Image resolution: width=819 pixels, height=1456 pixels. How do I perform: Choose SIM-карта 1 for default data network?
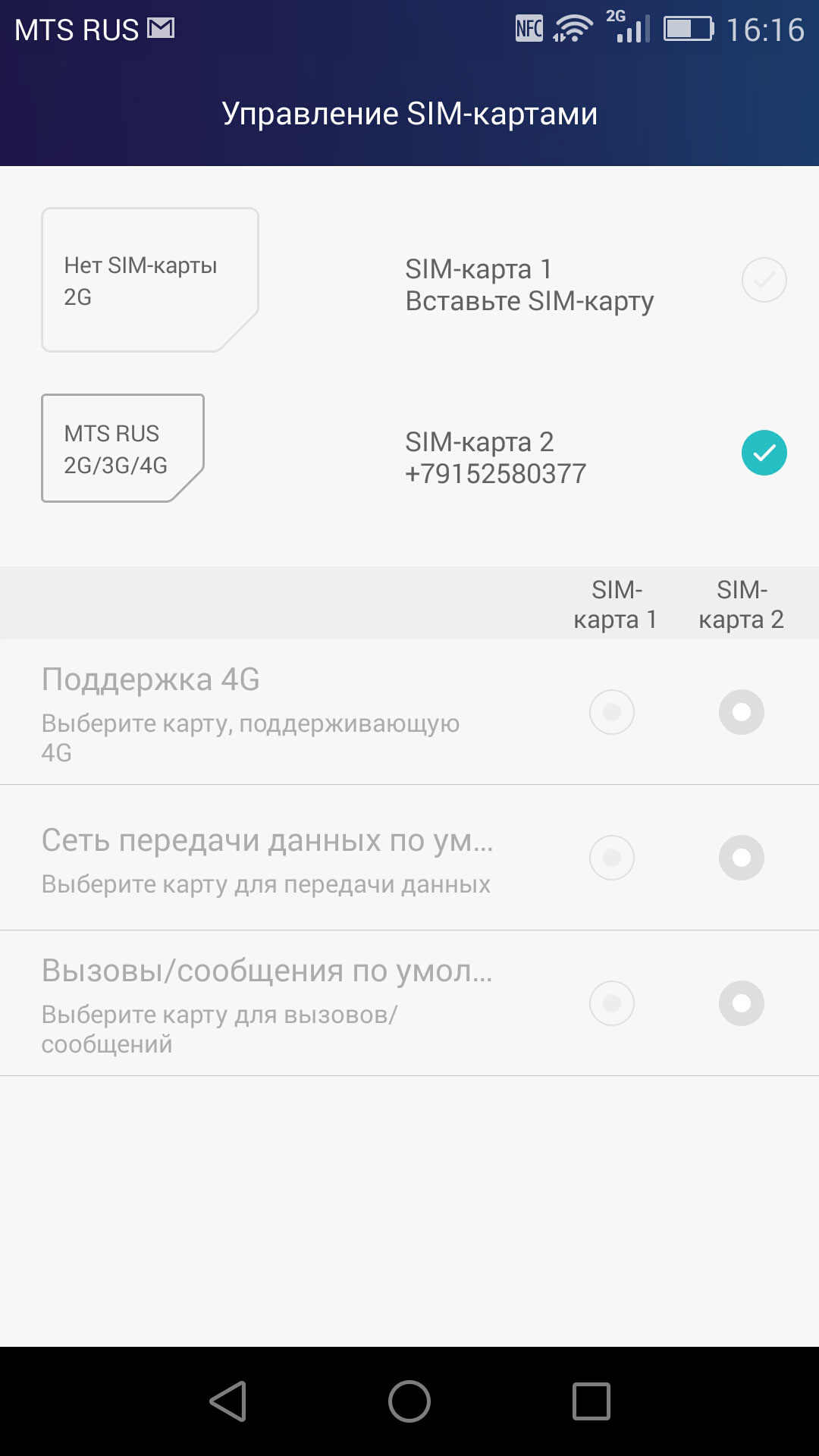click(612, 858)
